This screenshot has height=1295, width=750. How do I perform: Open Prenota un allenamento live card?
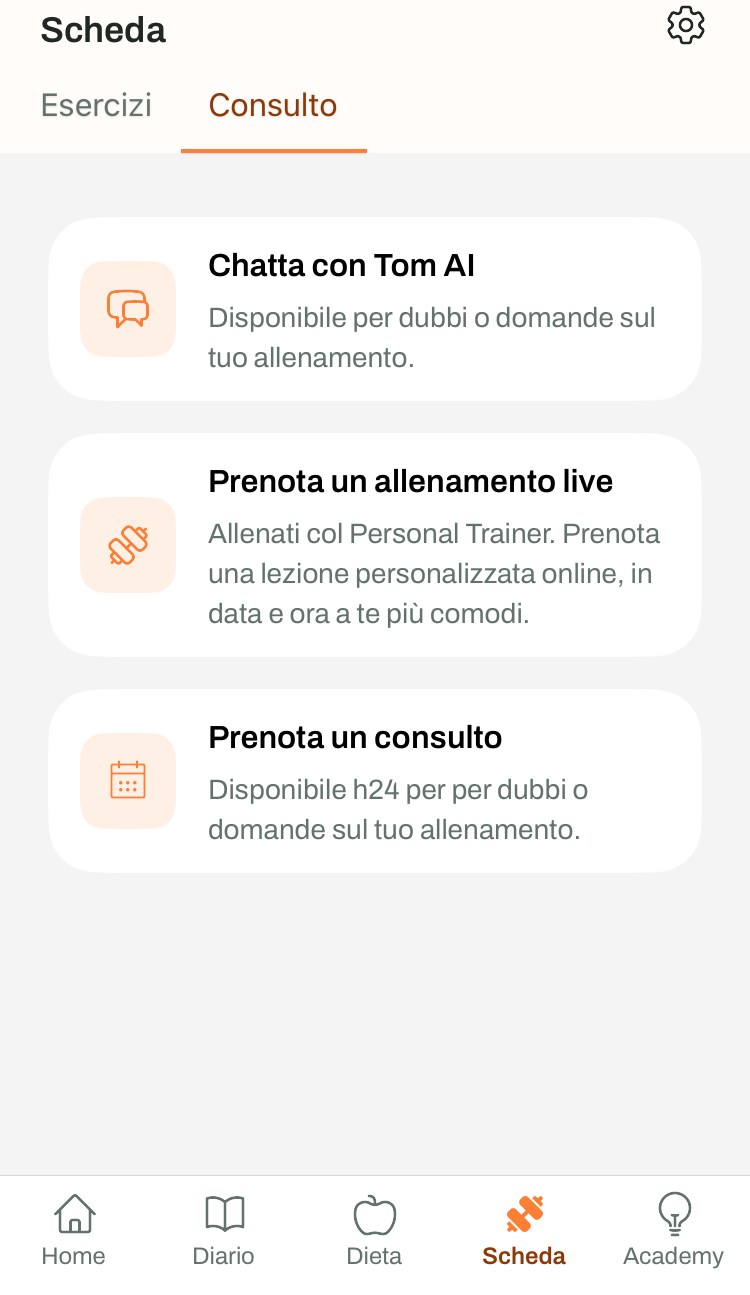[375, 545]
